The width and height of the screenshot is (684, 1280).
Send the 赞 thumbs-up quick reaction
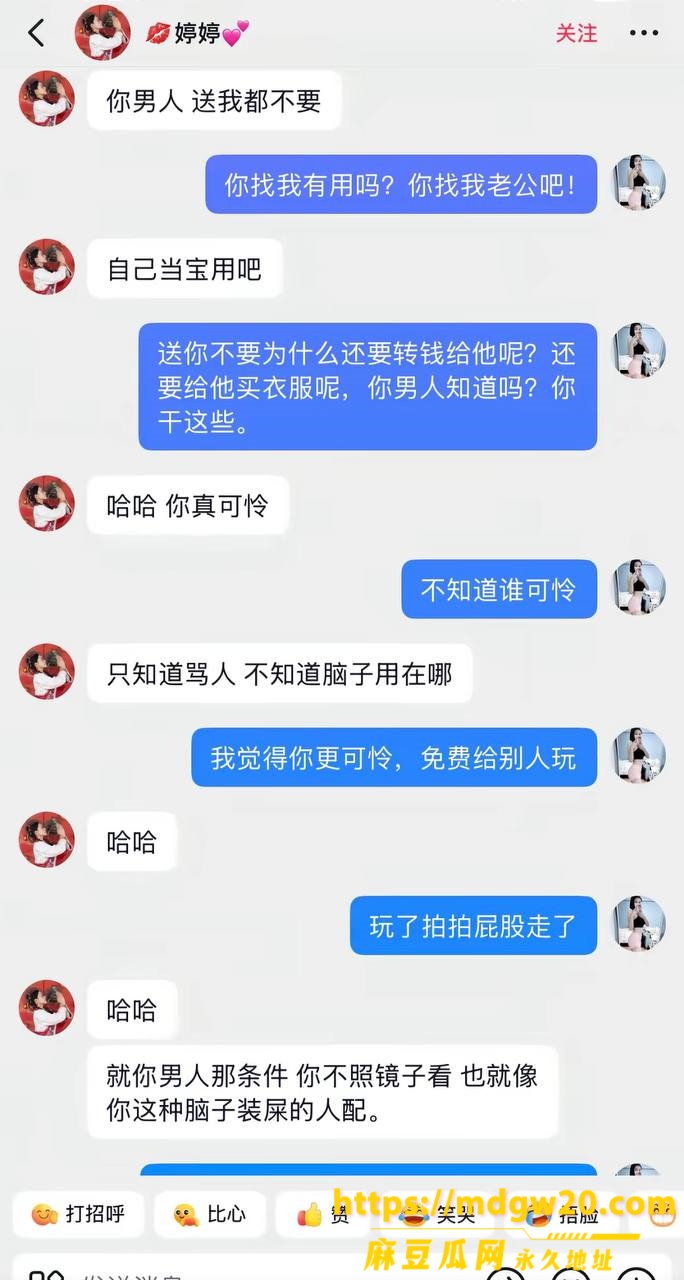point(325,1215)
